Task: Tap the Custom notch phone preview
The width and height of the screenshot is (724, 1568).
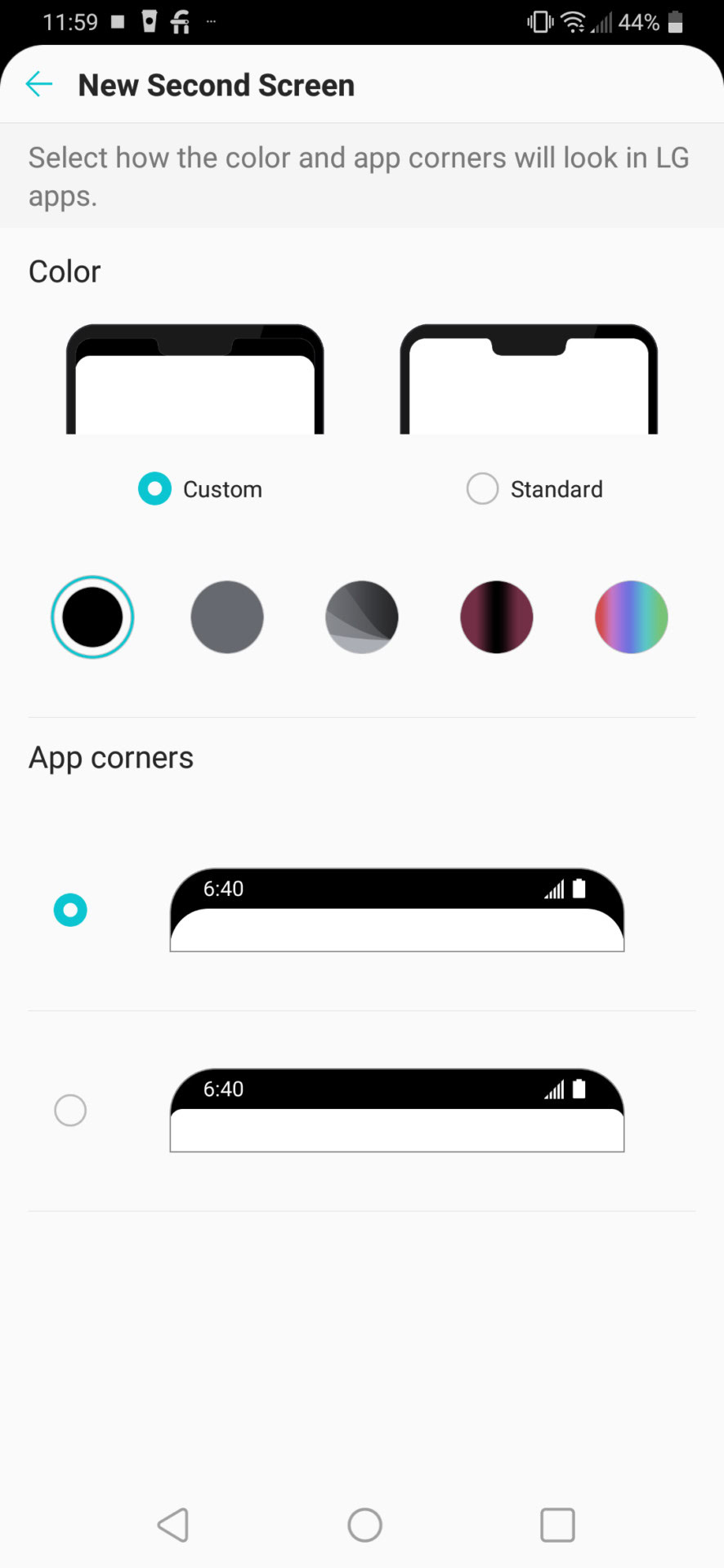Action: tap(194, 380)
